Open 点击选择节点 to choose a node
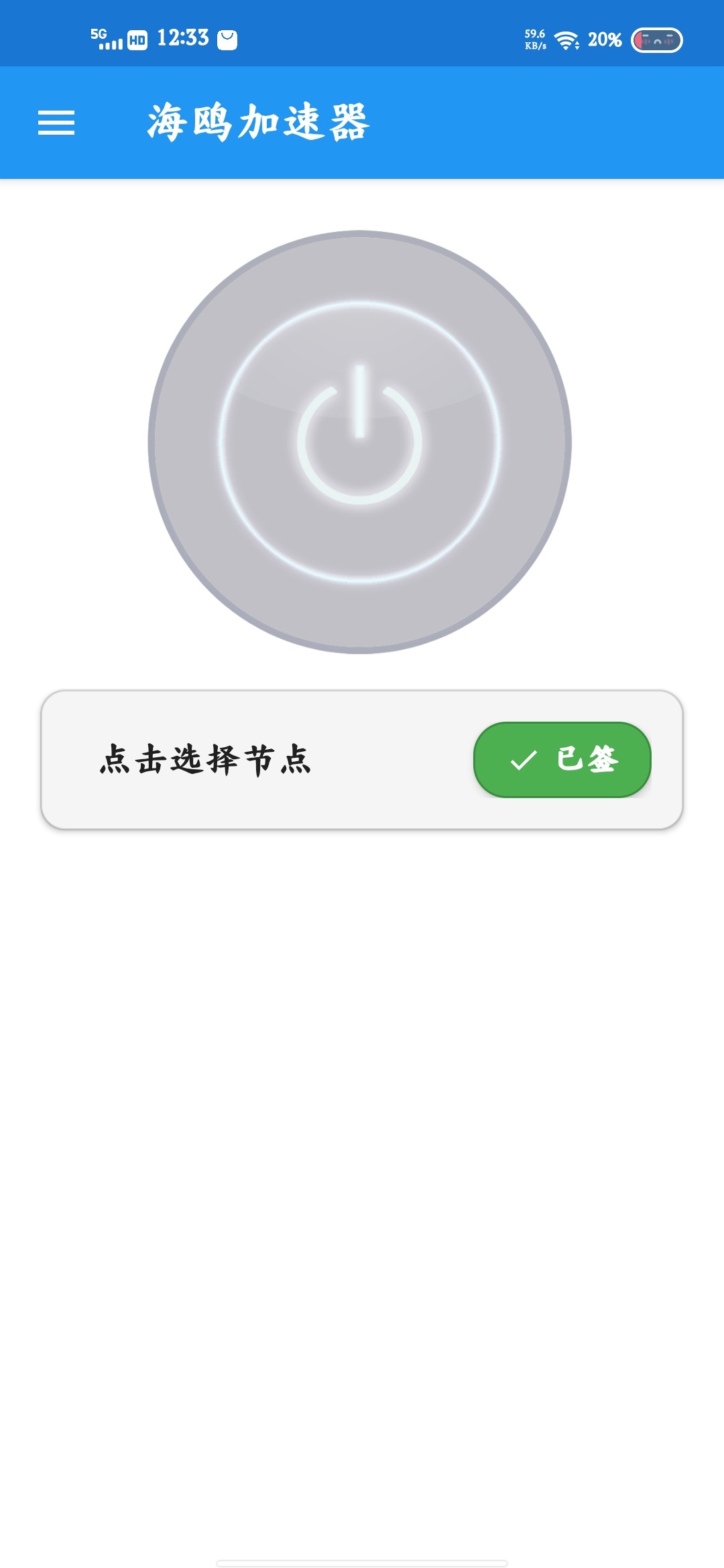724x1568 pixels. pos(205,760)
